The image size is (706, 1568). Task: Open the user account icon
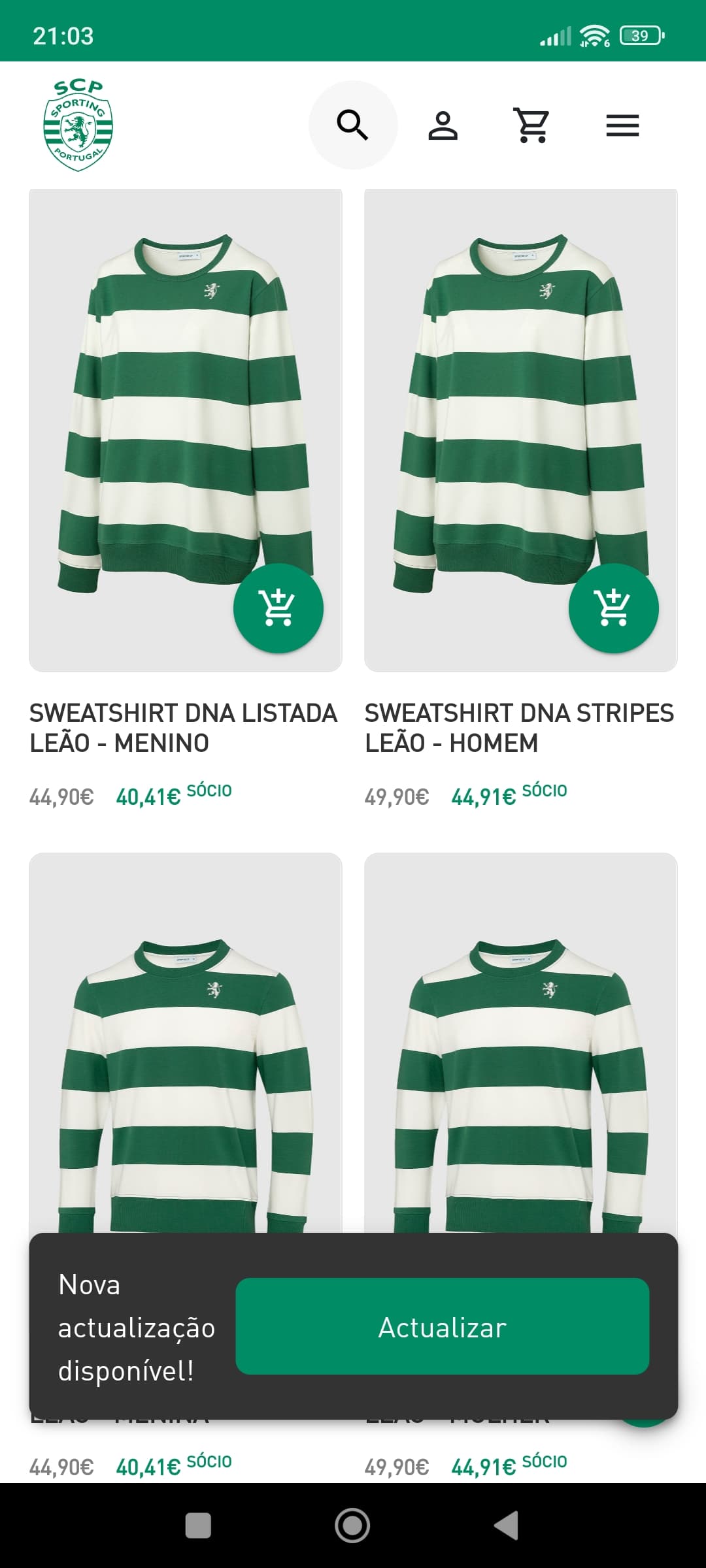point(443,125)
